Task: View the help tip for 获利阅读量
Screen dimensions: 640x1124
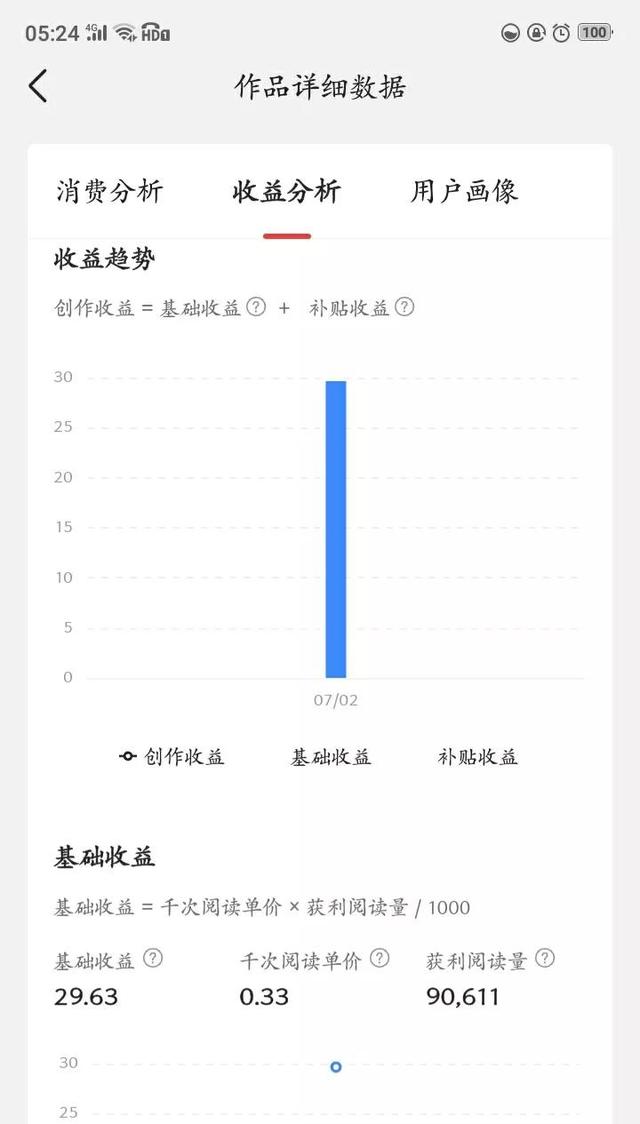Action: (545, 959)
